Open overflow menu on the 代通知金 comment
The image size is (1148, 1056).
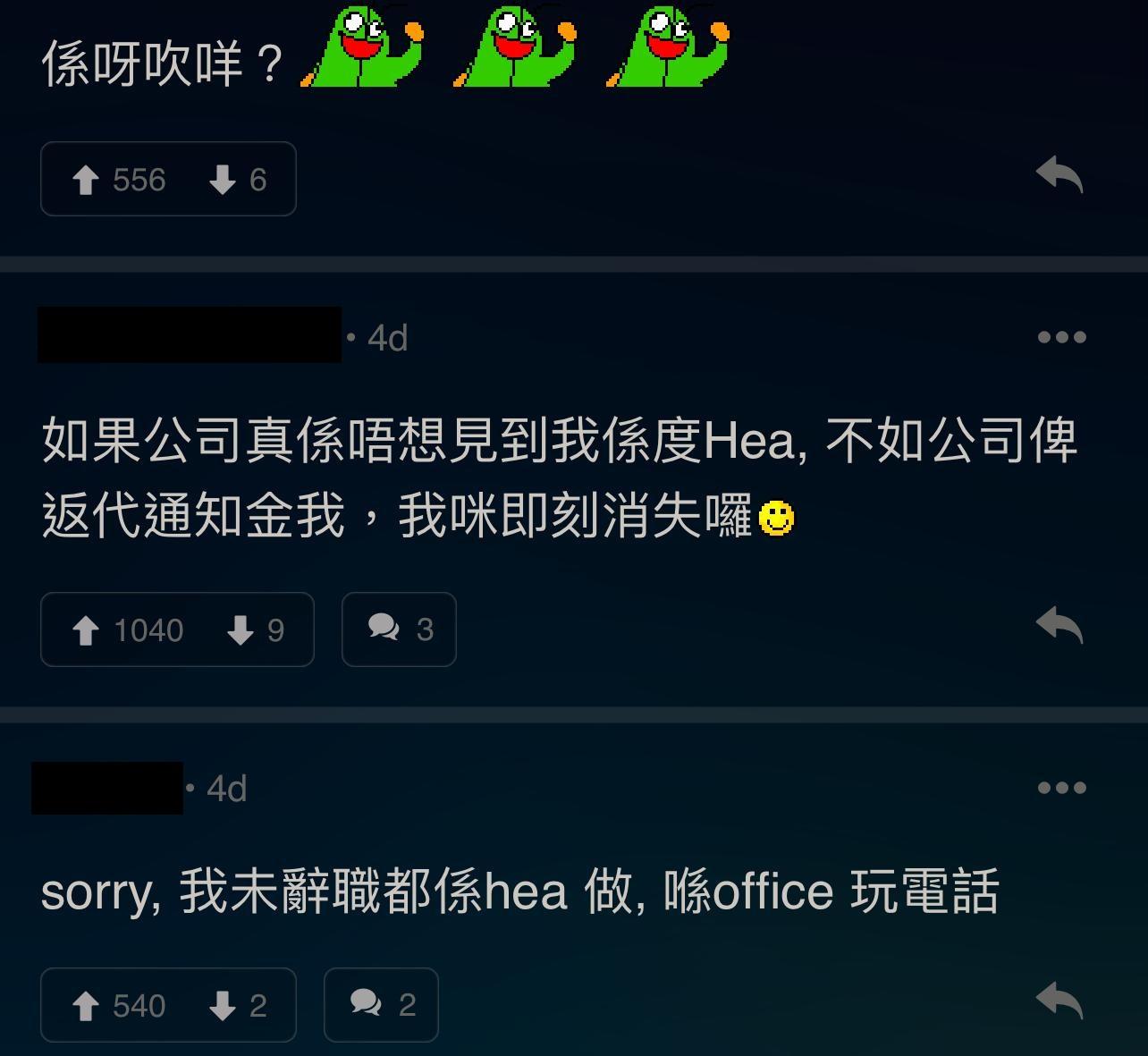click(1061, 337)
